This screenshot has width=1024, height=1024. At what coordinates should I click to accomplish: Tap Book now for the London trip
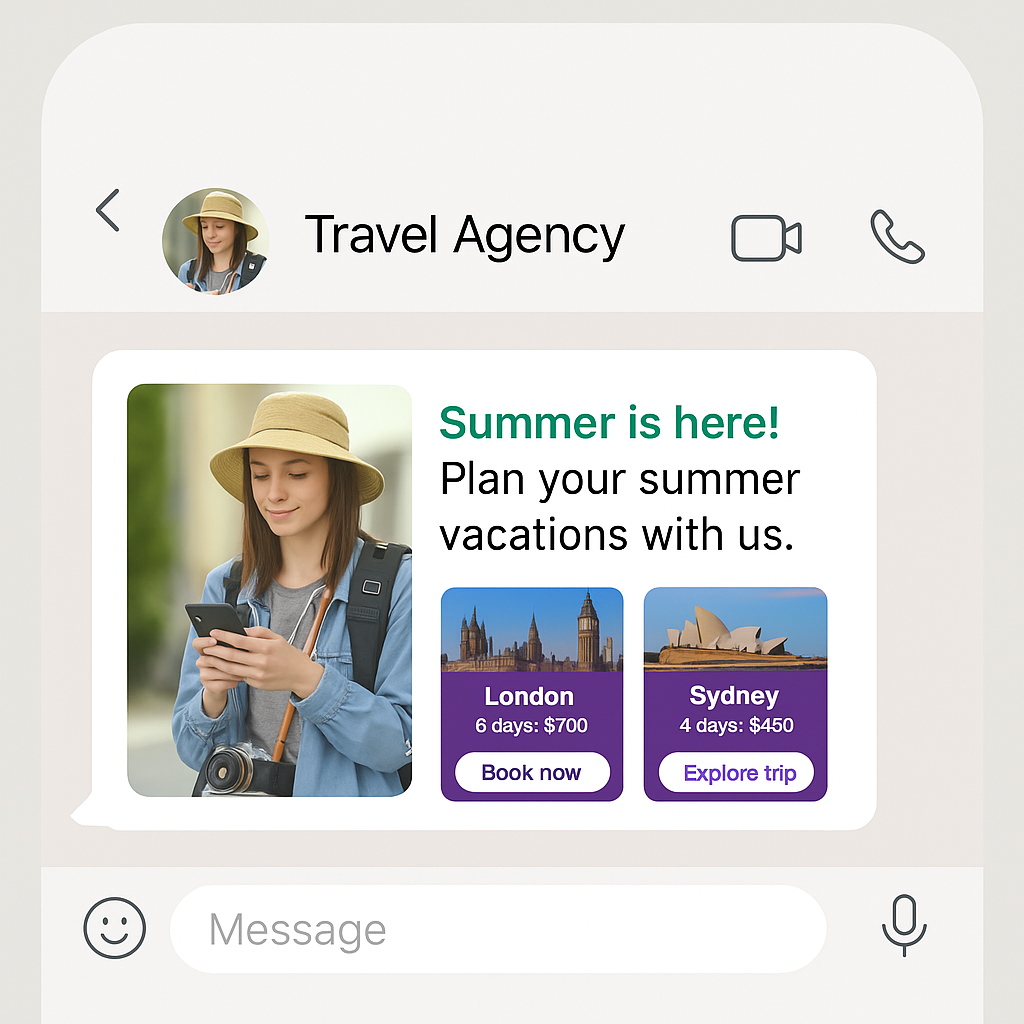(x=531, y=773)
